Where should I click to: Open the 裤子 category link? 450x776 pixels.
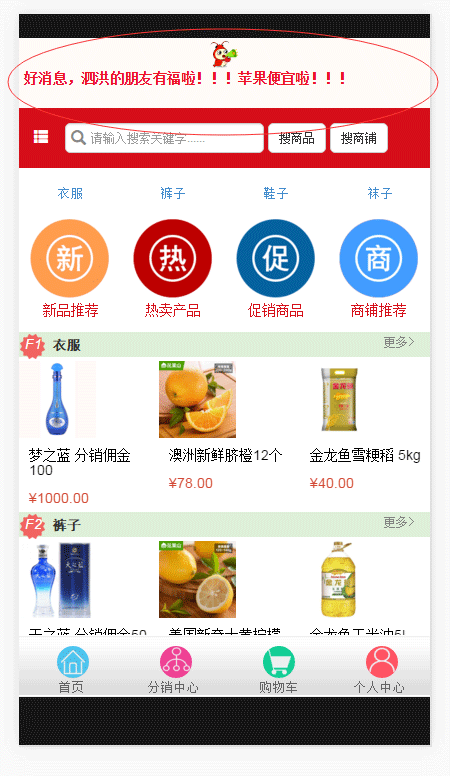tap(173, 193)
